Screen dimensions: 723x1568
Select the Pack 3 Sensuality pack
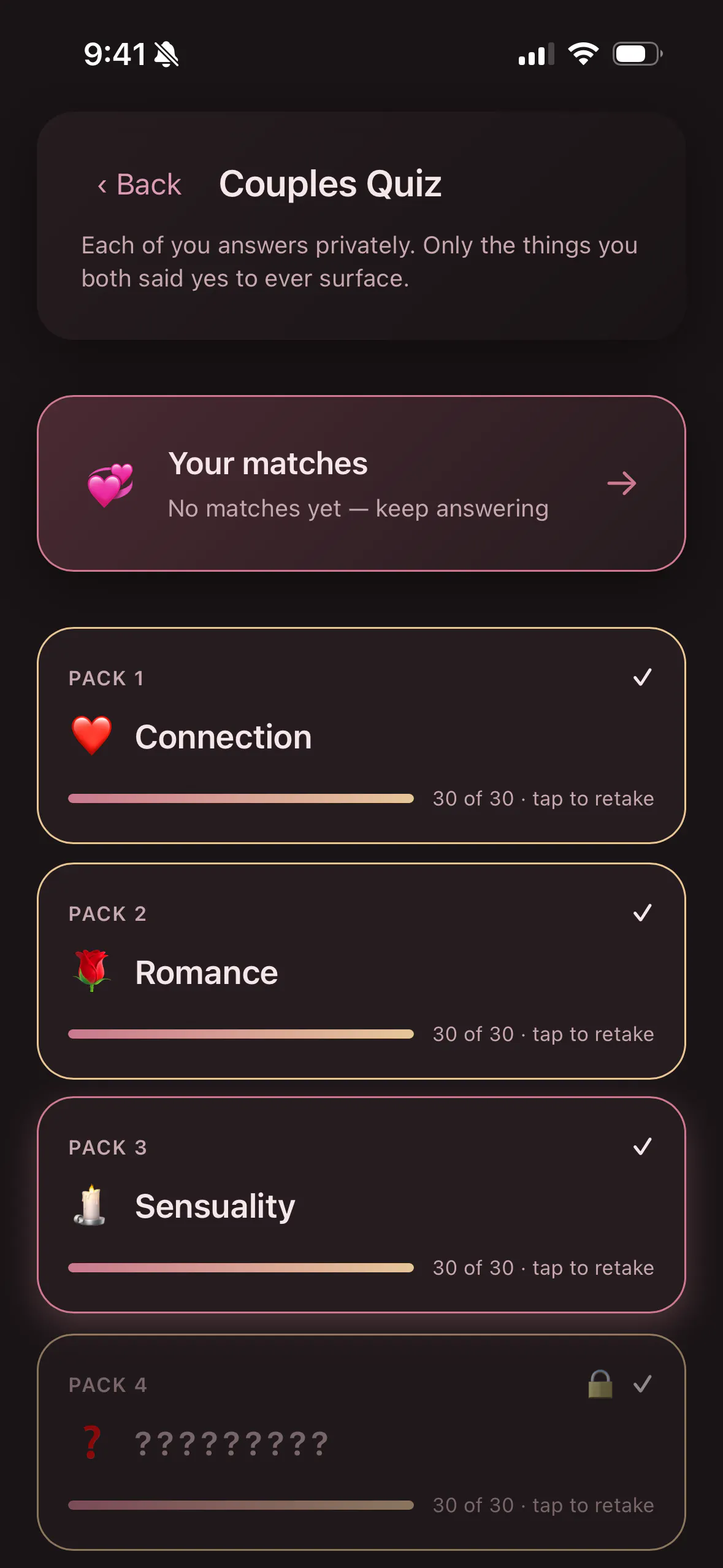click(x=361, y=1205)
